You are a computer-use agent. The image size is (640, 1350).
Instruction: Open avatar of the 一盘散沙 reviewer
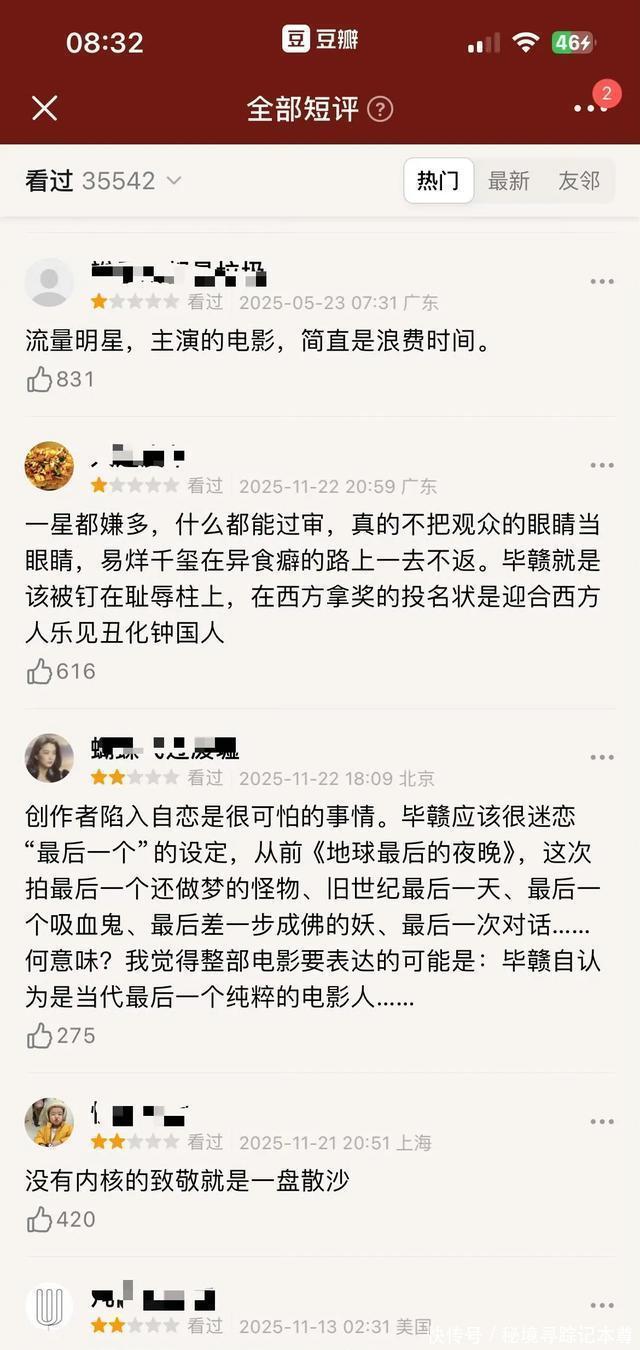tap(49, 1122)
